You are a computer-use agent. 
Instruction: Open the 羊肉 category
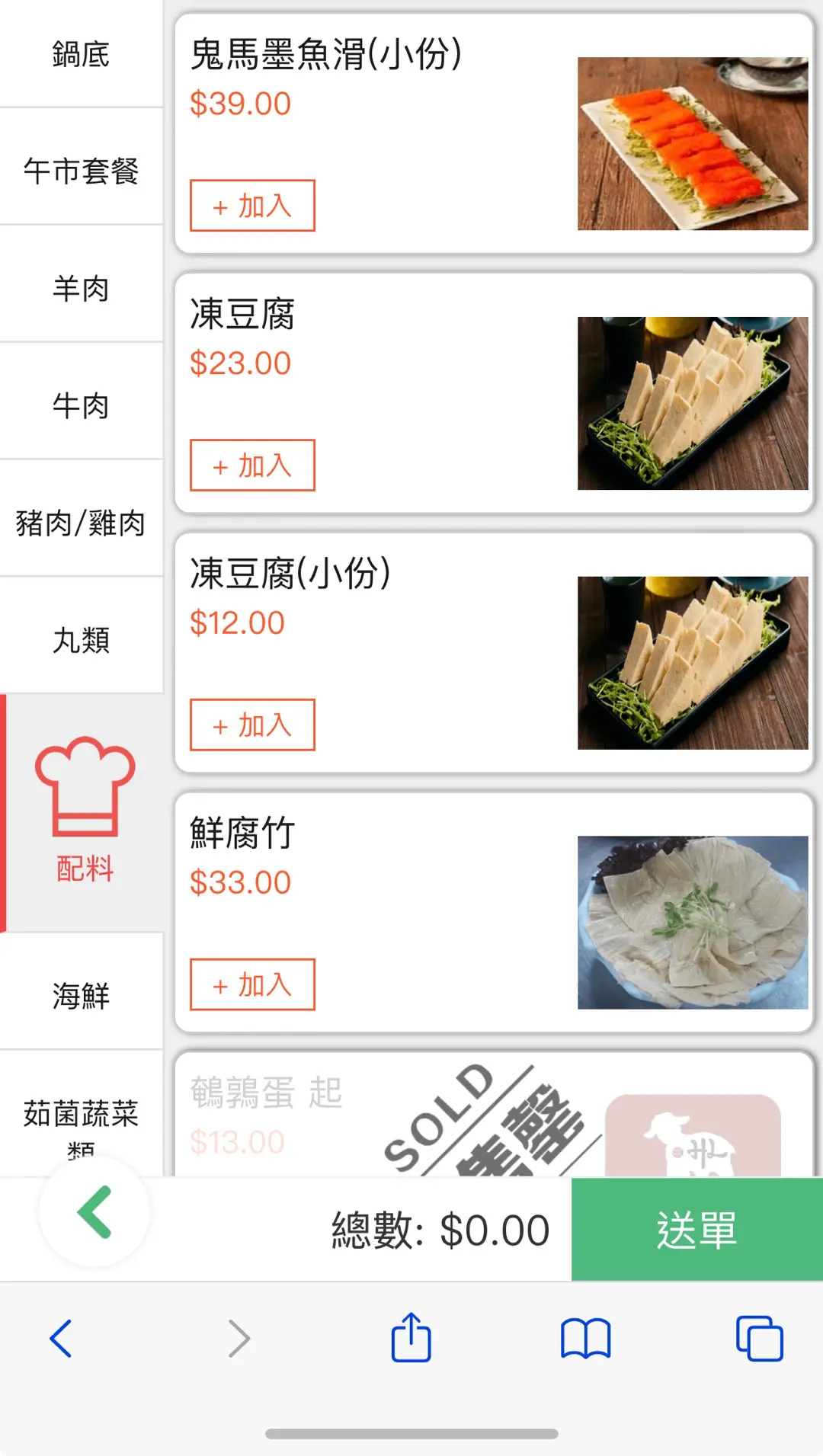point(81,289)
